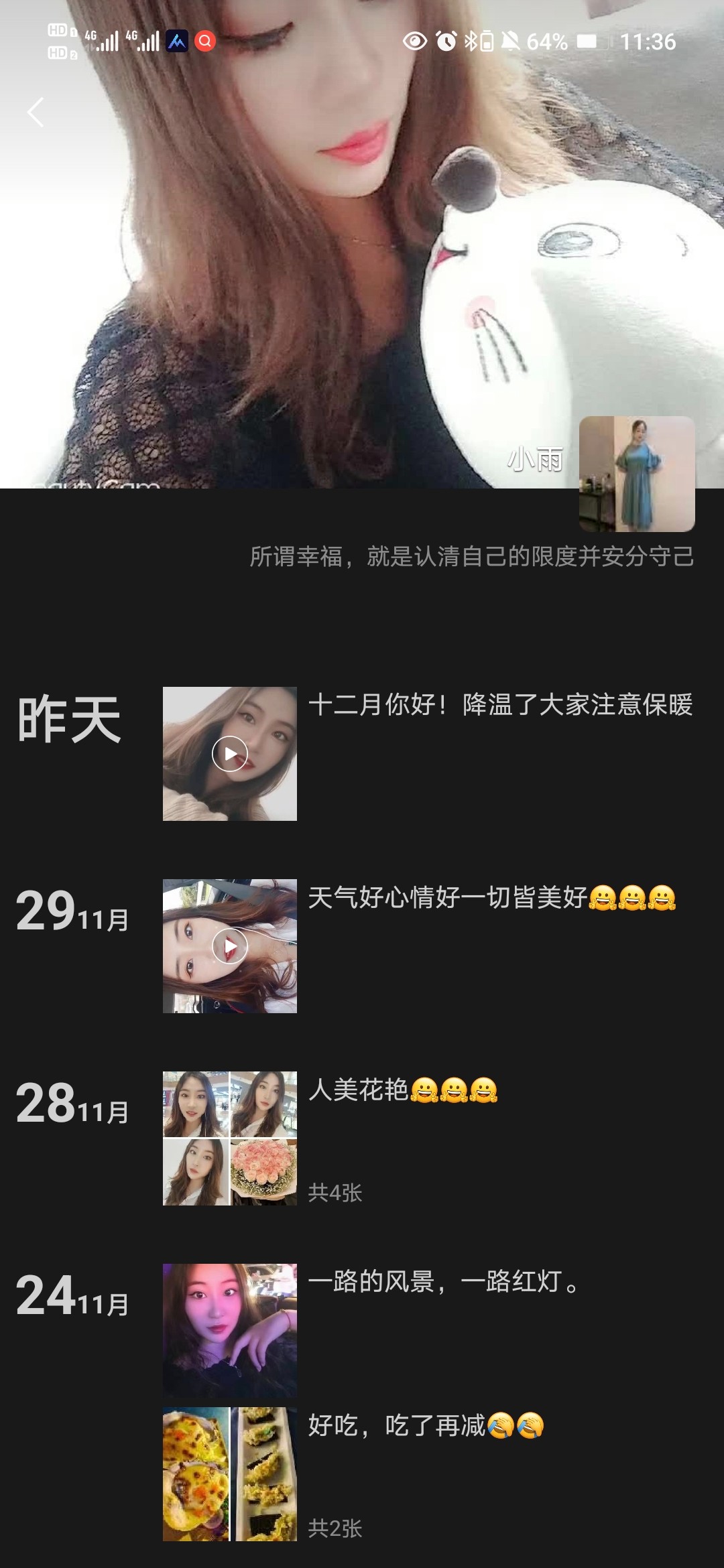The height and width of the screenshot is (1568, 724).
Task: Open the red search notification icon
Action: coord(204,40)
